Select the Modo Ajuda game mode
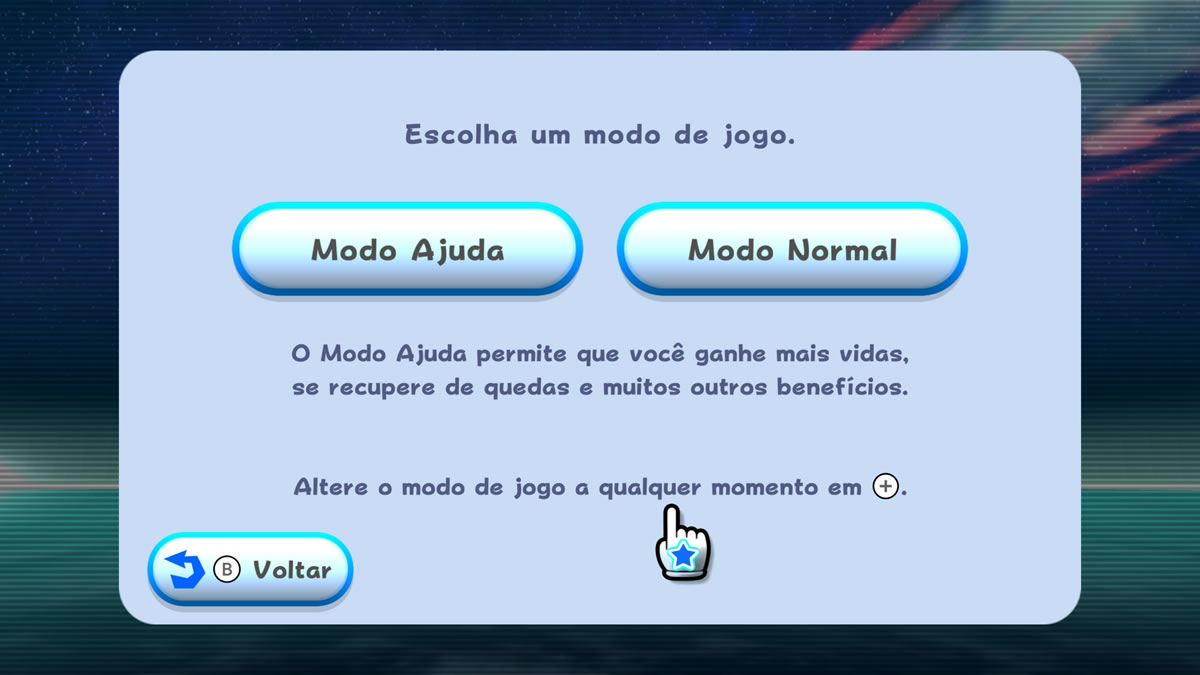Screen dimensions: 1200x675 tap(407, 249)
